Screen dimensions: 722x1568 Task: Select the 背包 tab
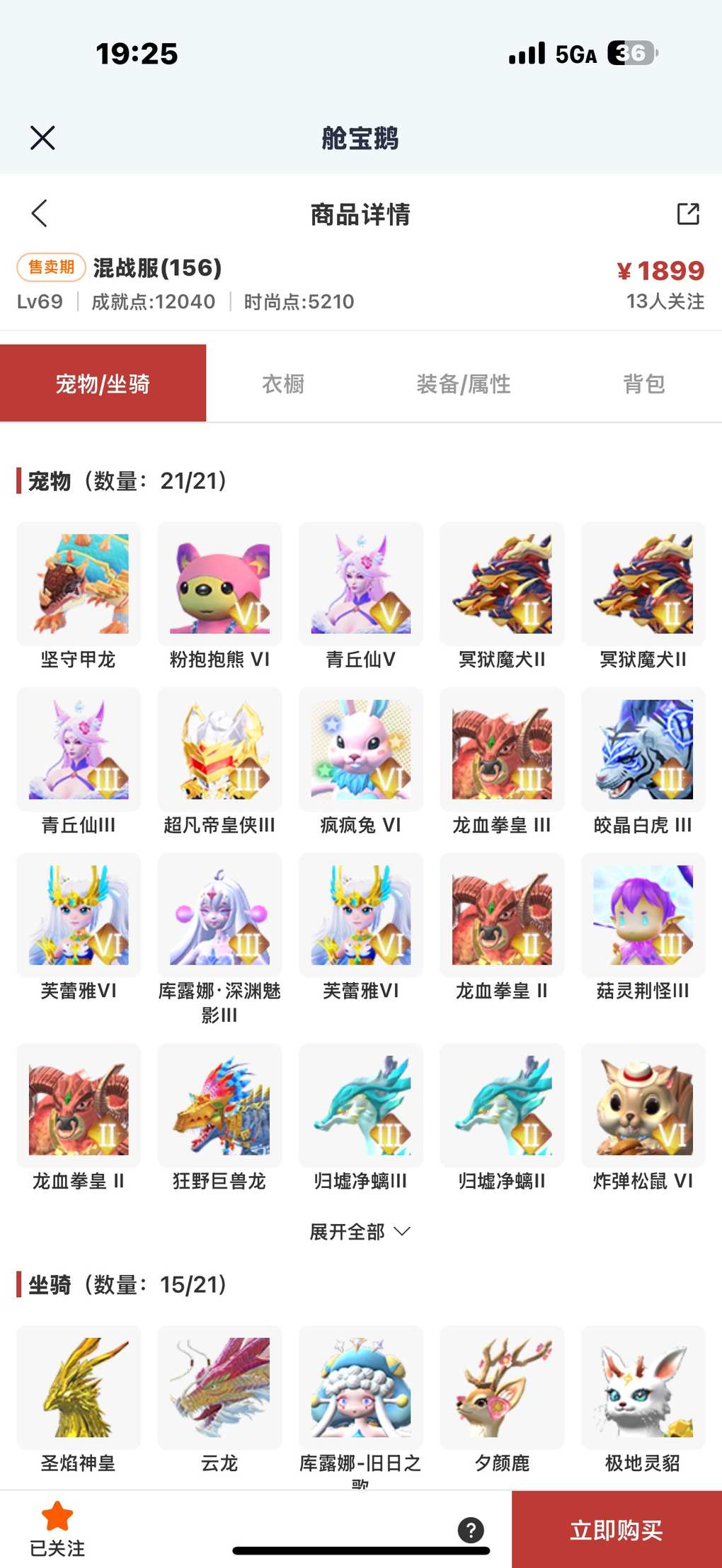pyautogui.click(x=643, y=384)
